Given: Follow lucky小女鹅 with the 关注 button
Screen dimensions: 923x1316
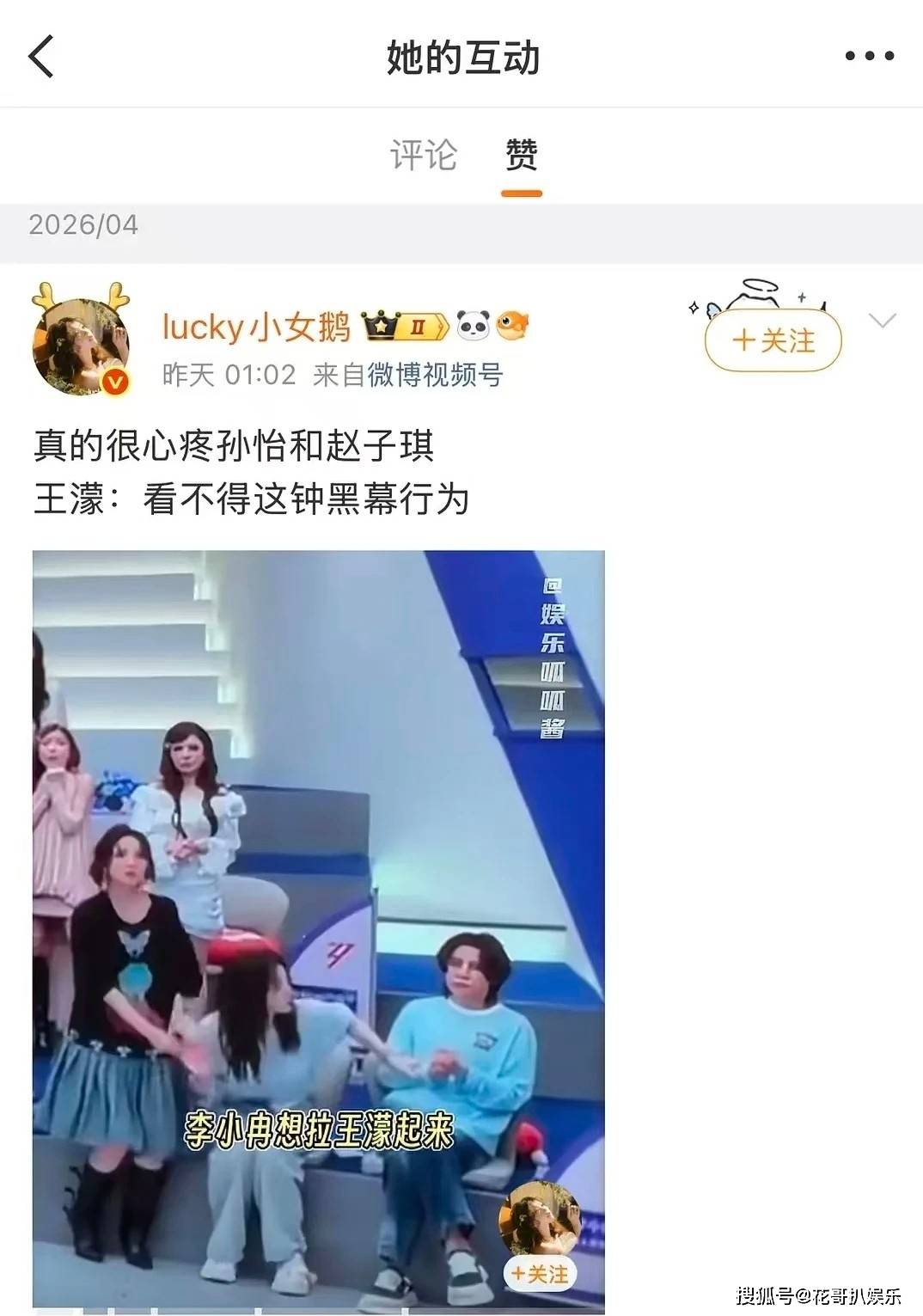Looking at the screenshot, I should click(x=773, y=340).
